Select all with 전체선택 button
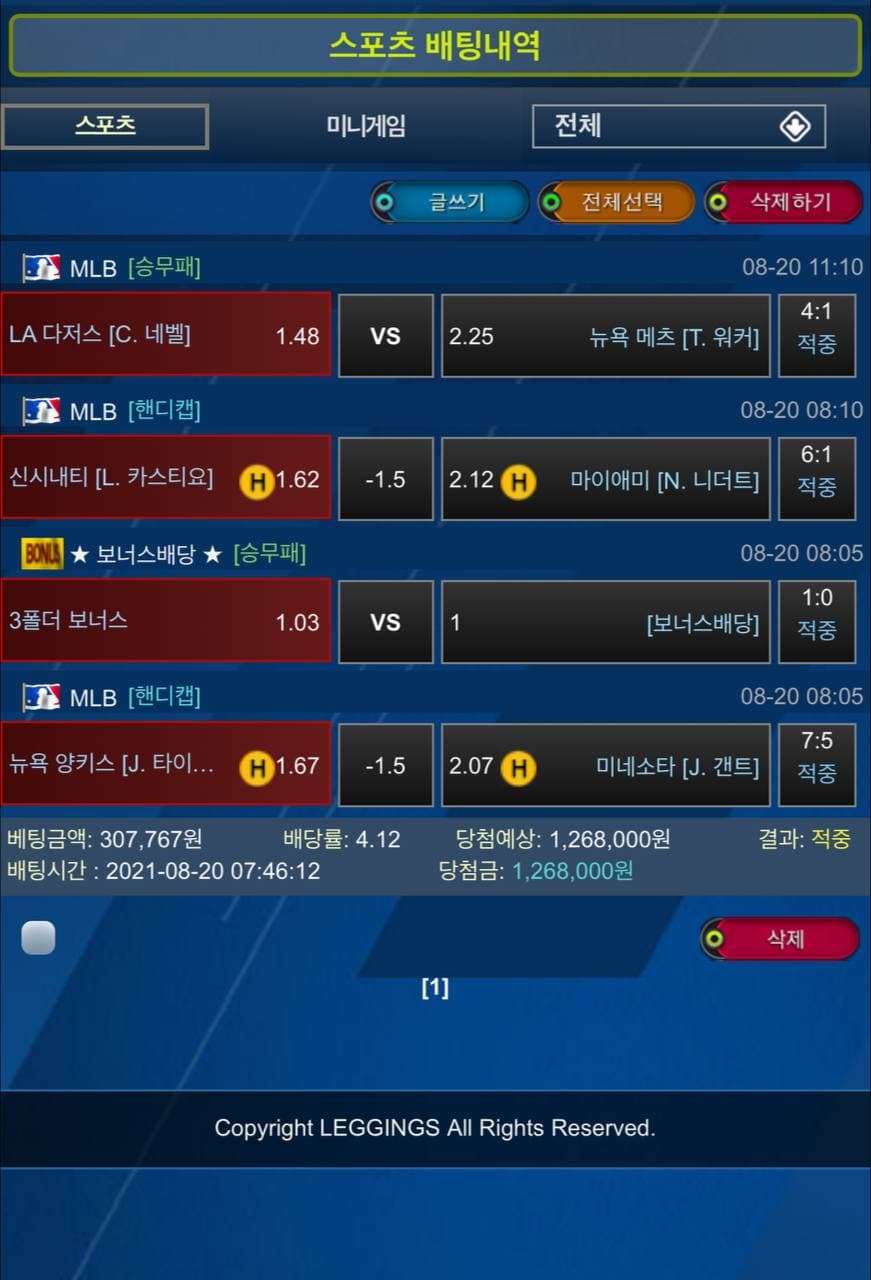Viewport: 871px width, 1280px height. 616,202
